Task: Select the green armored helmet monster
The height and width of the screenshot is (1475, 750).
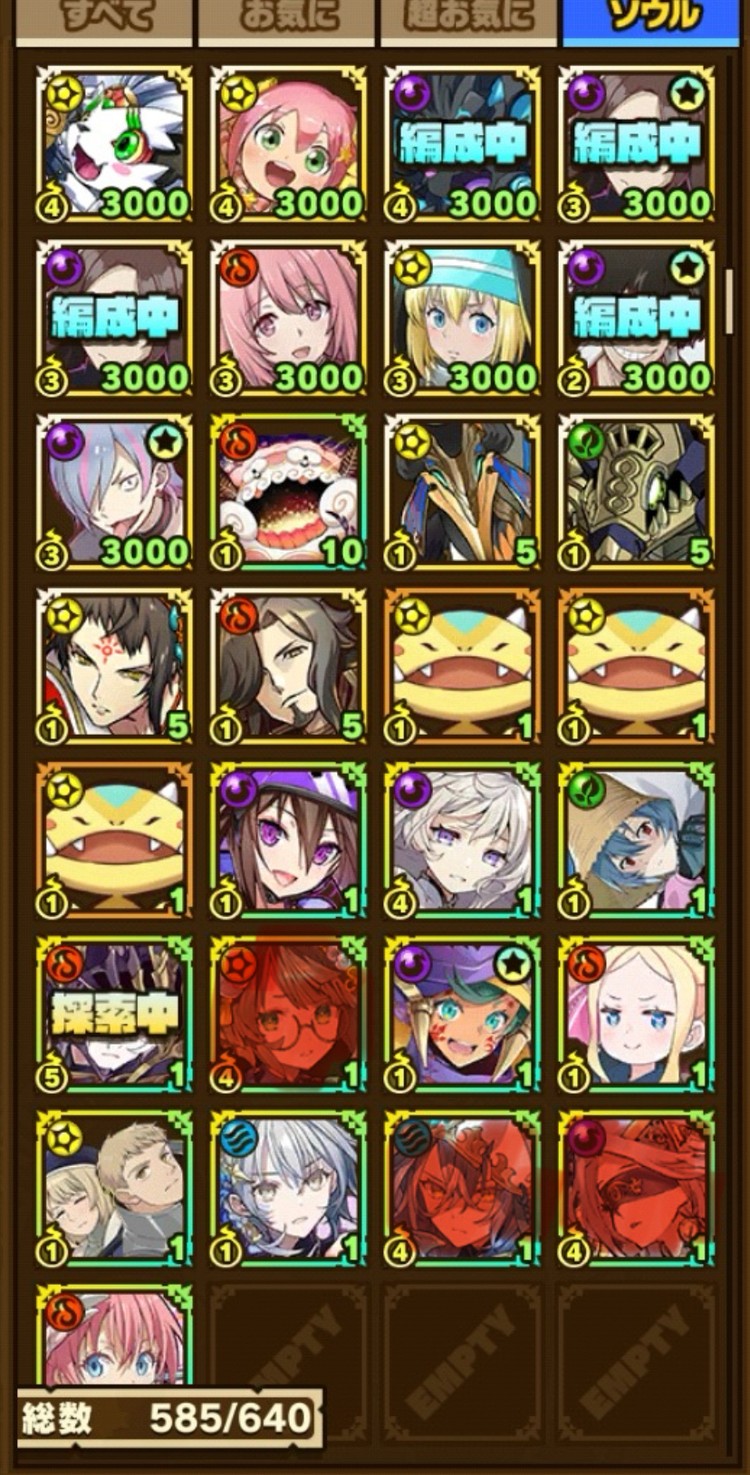Action: [x=636, y=490]
